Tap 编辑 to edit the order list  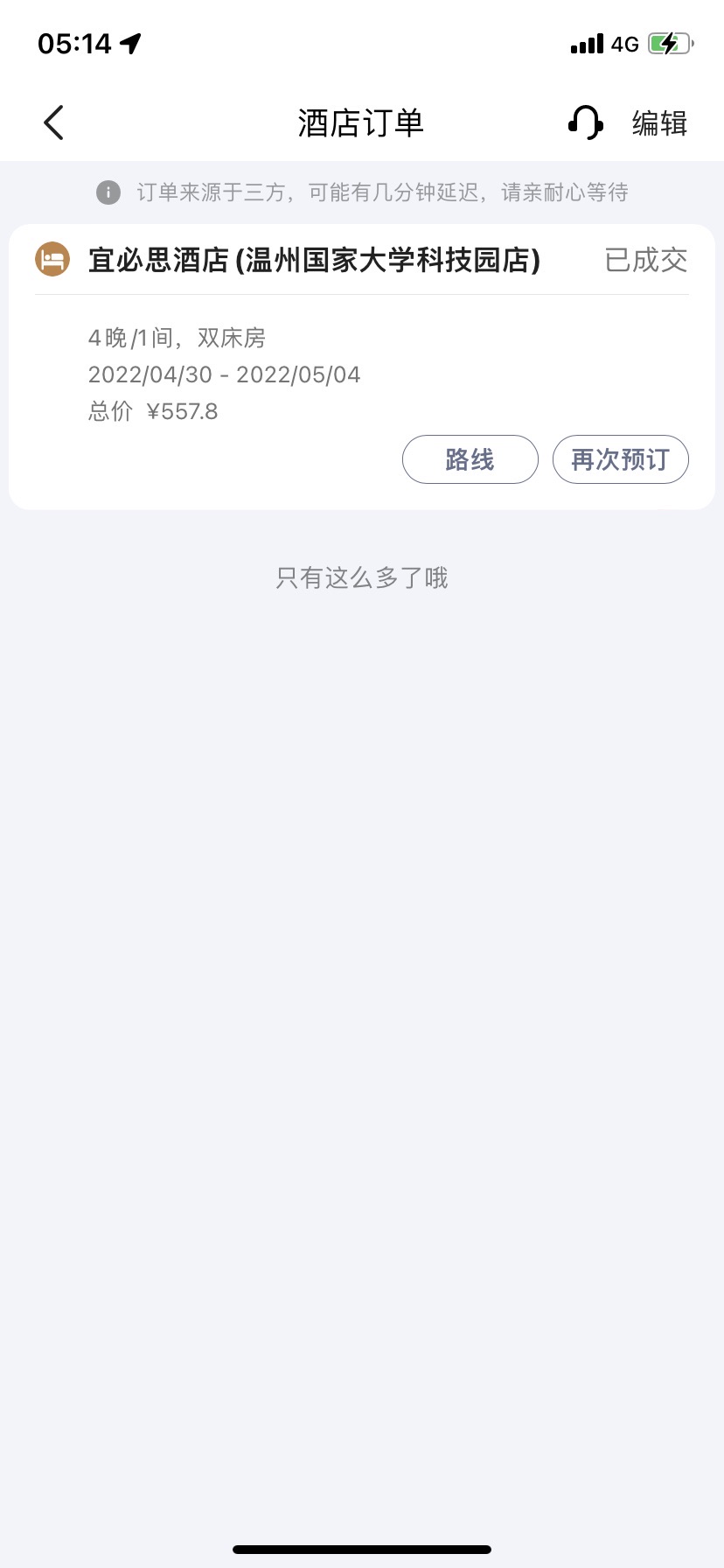click(659, 122)
